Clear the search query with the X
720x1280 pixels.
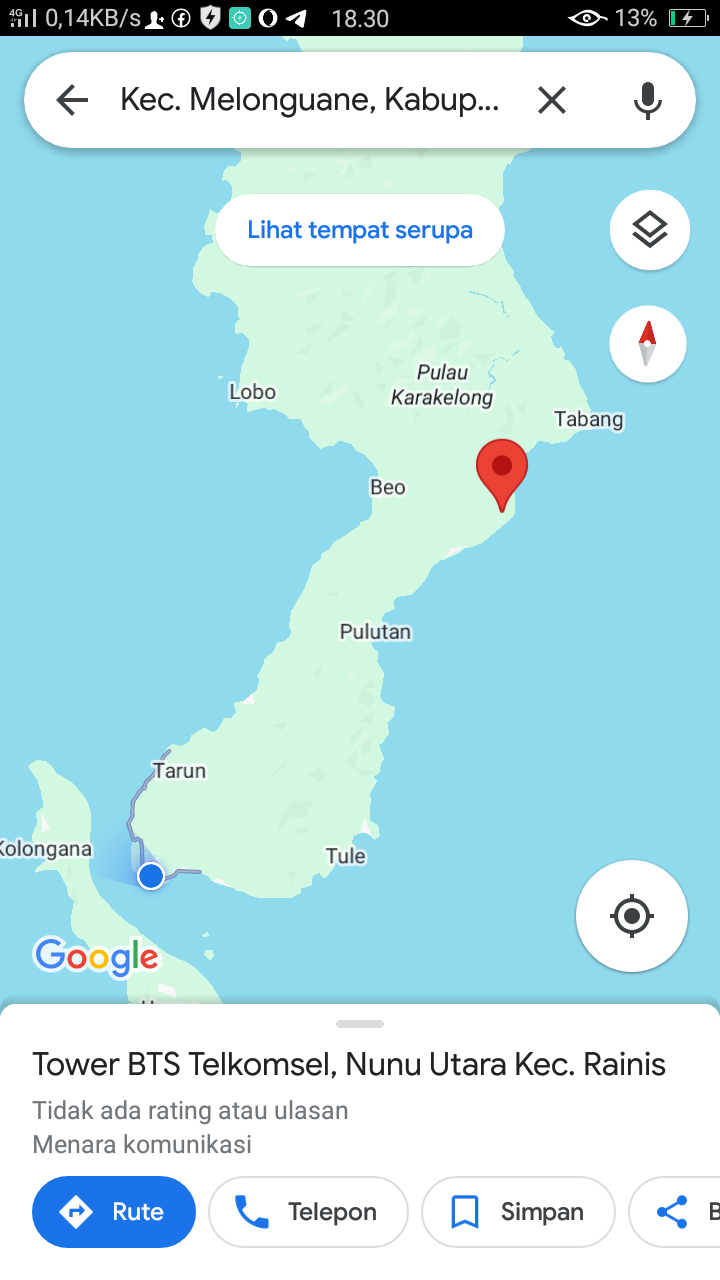(552, 100)
